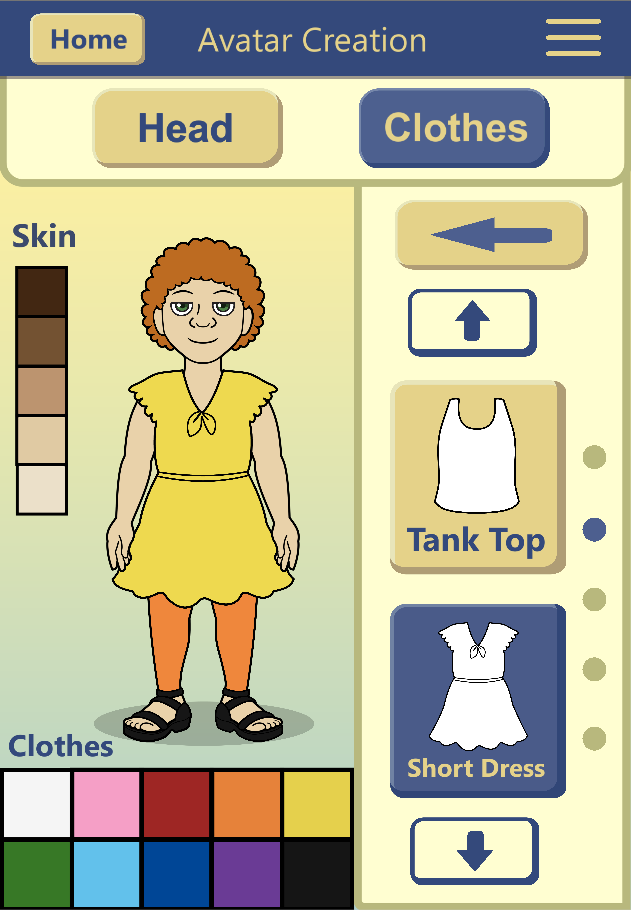Viewport: 631px width, 910px height.
Task: Choose the pink clothes color
Action: tap(106, 804)
